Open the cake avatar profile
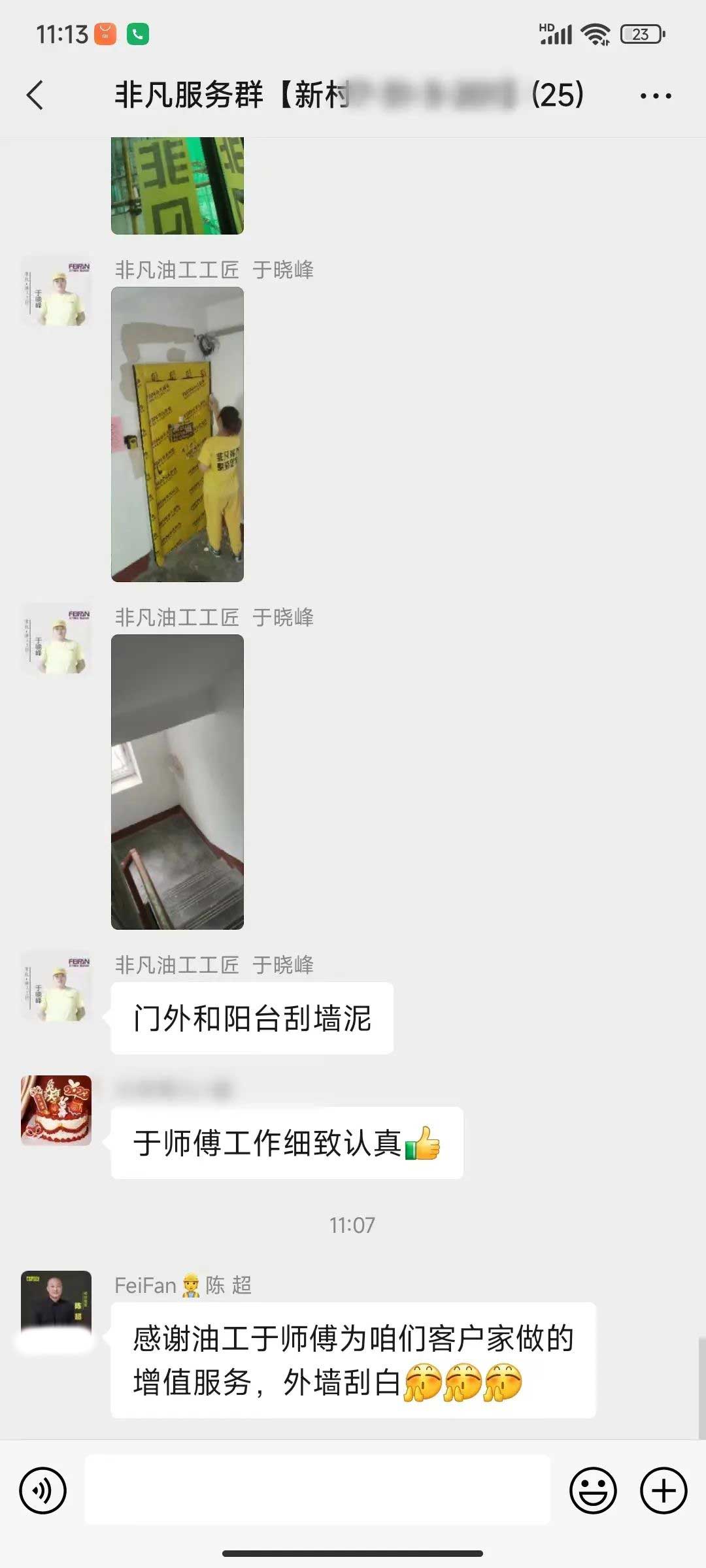 (56, 1111)
